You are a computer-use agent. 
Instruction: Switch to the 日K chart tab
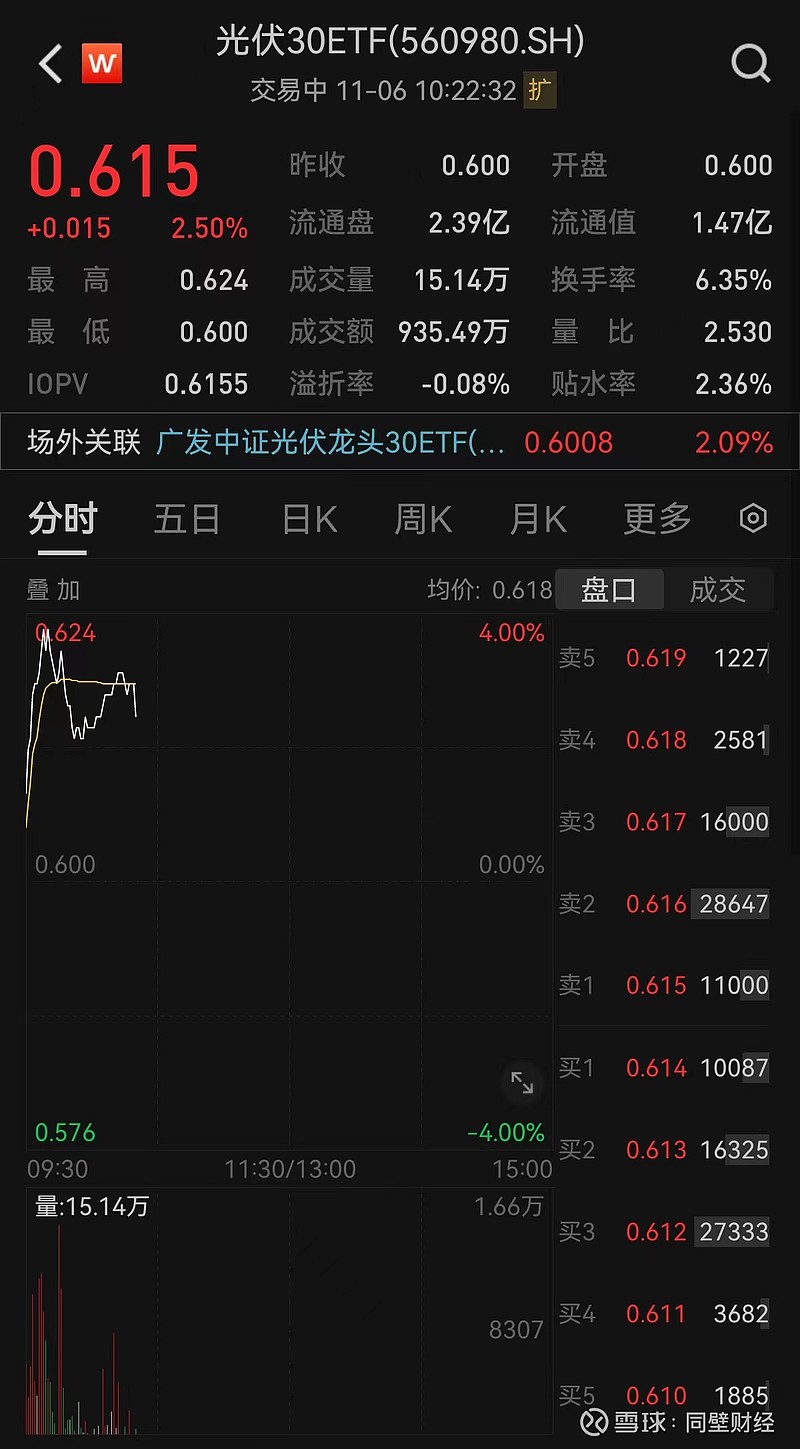point(309,519)
